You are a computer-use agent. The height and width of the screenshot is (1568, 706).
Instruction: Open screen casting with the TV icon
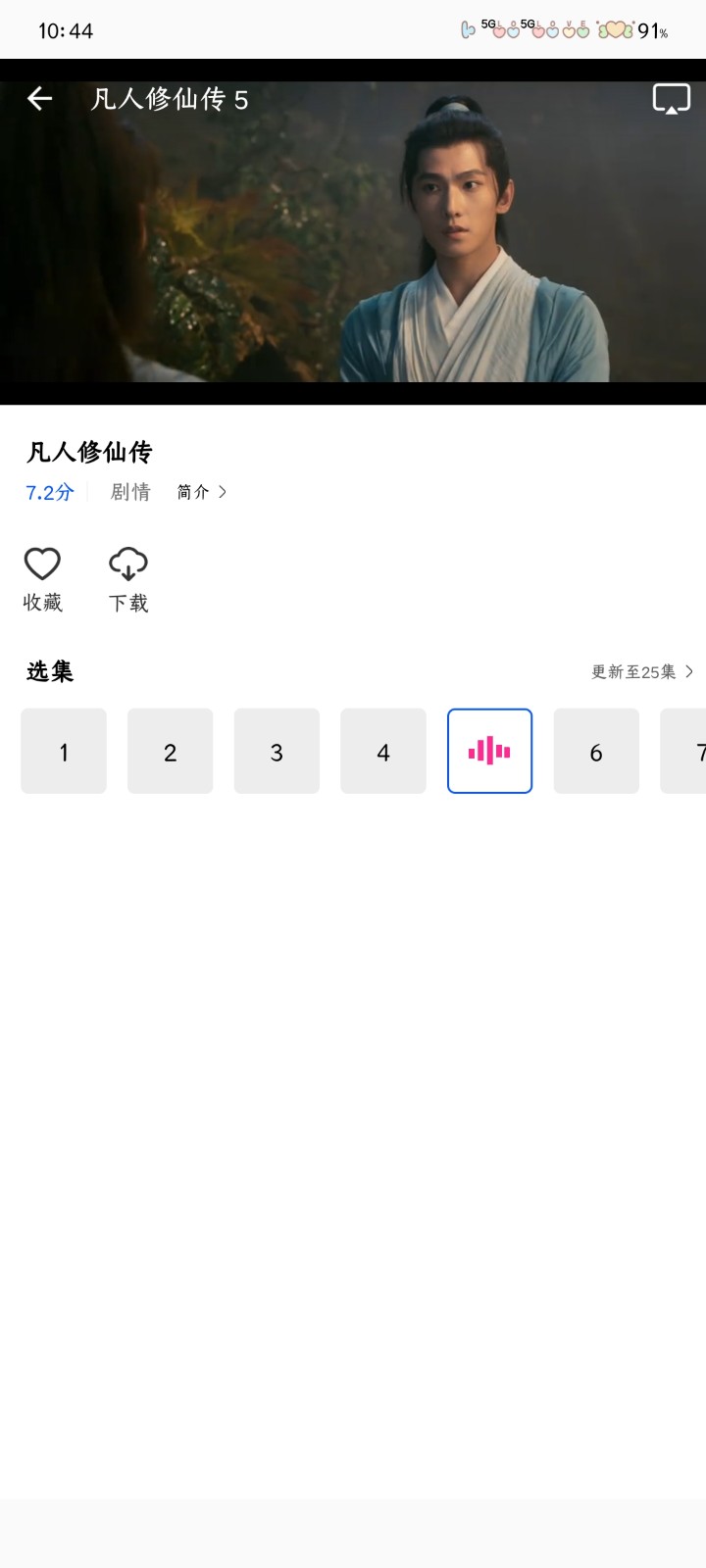click(671, 98)
